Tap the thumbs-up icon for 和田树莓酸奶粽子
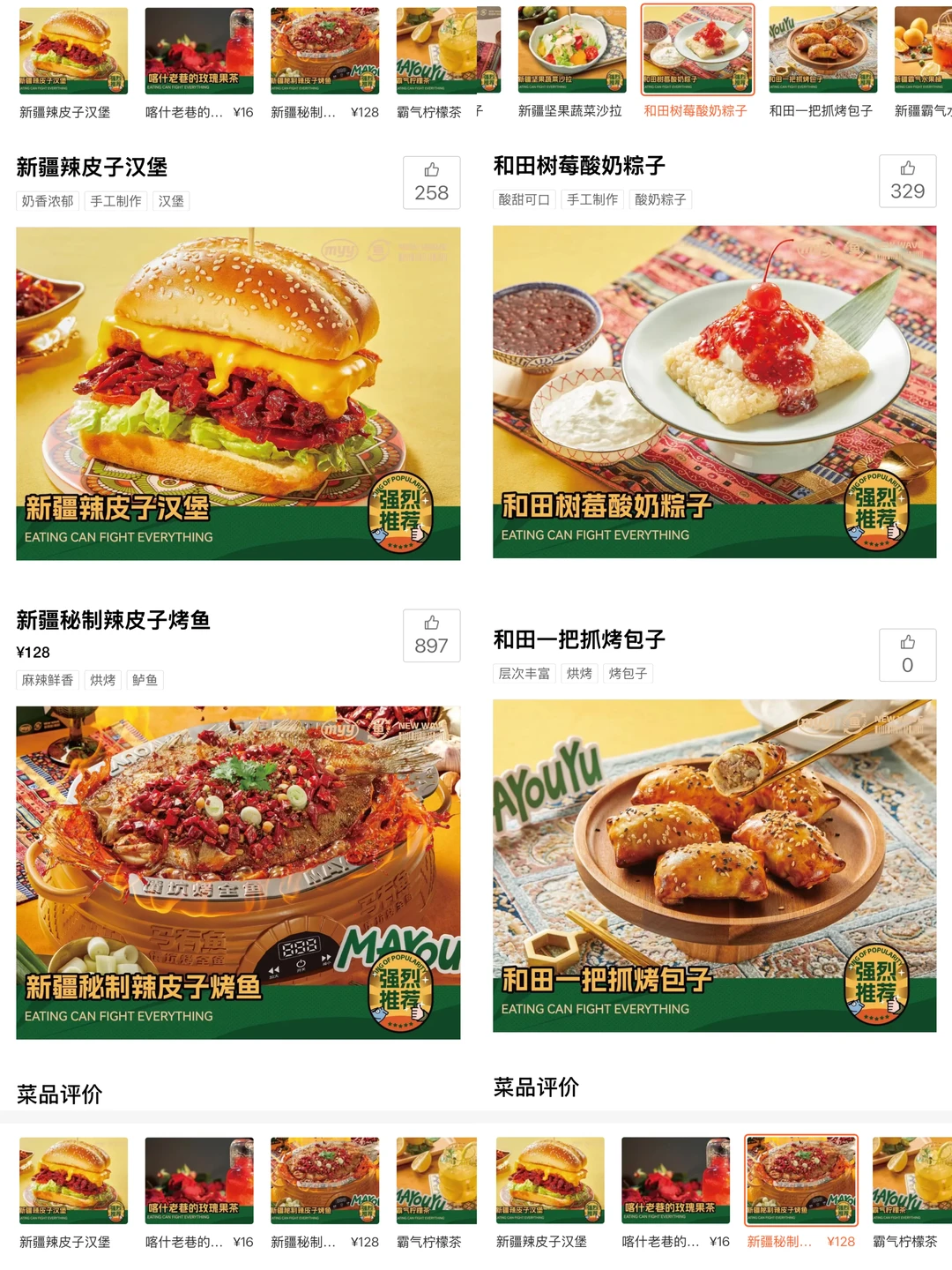The width and height of the screenshot is (952, 1270). (908, 182)
